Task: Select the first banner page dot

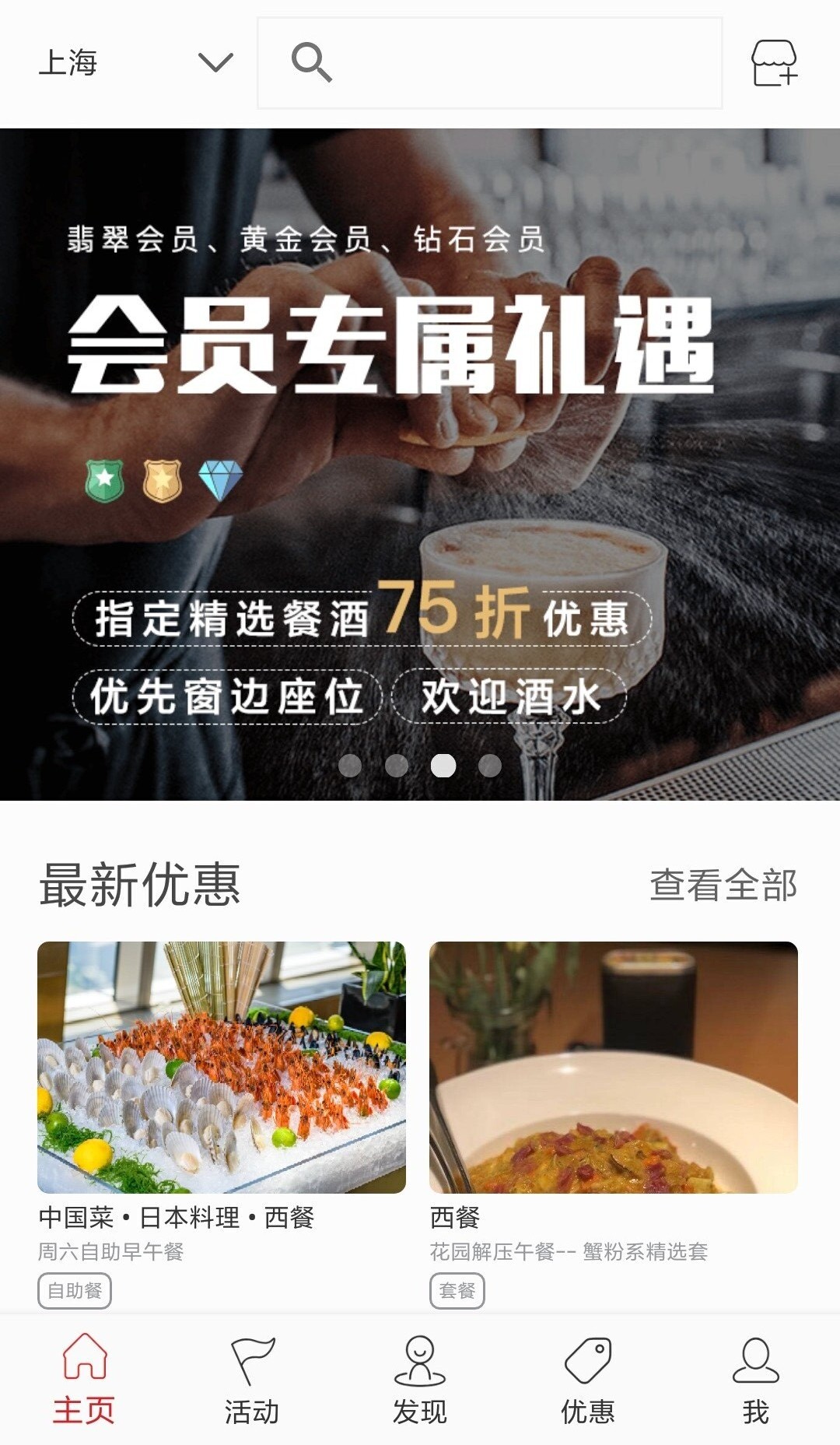Action: 350,766
